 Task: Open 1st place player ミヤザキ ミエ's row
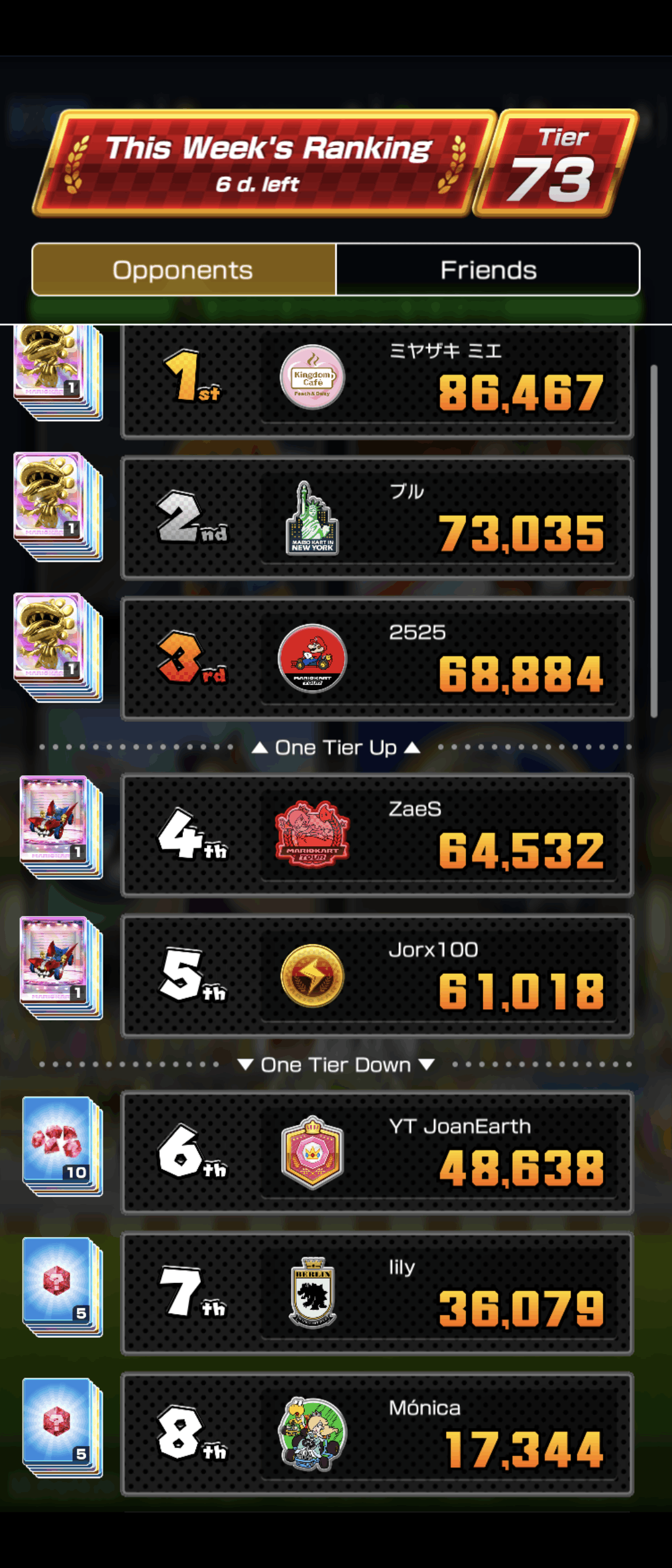click(x=377, y=380)
